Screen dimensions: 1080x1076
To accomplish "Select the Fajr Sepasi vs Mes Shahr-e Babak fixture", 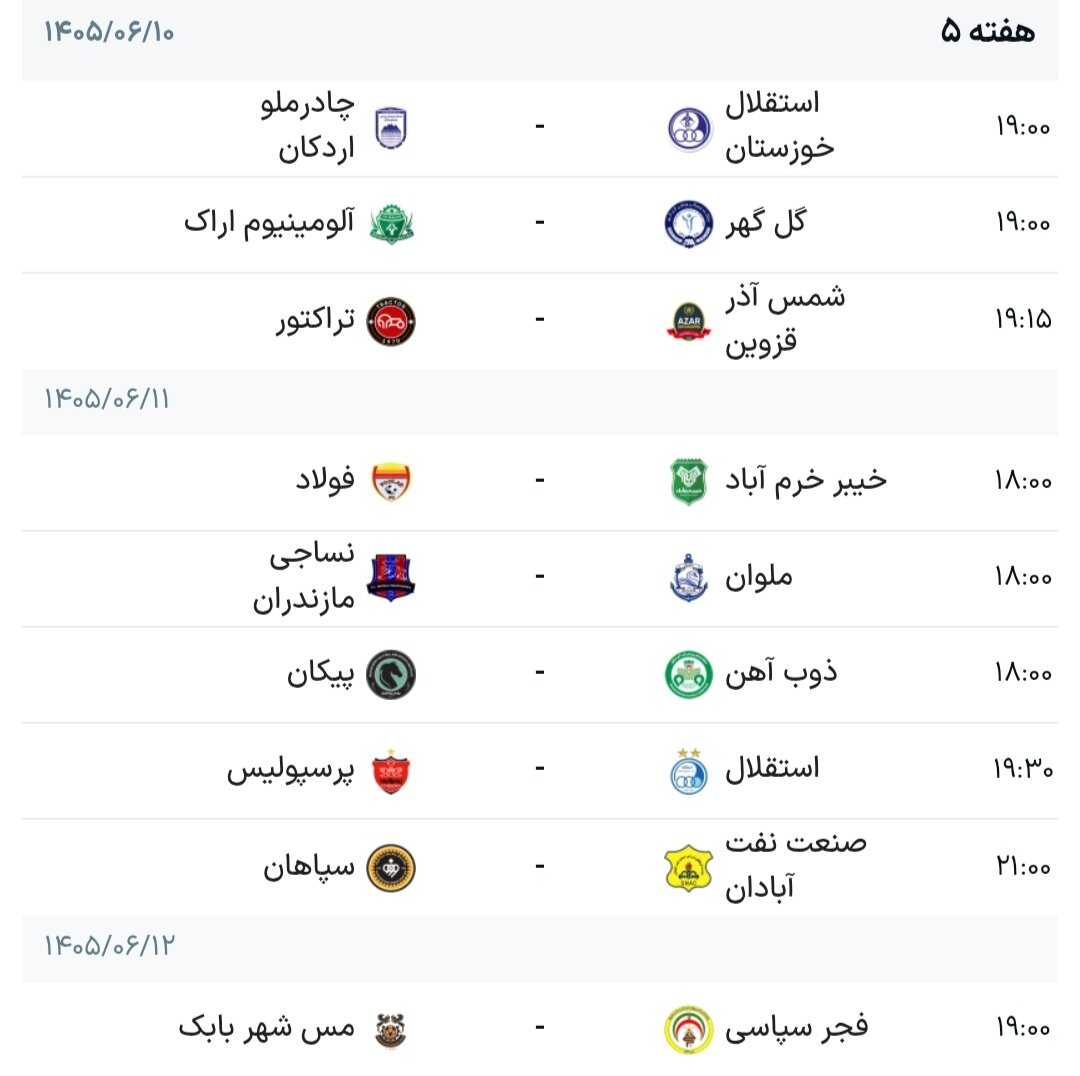I will pos(540,1028).
